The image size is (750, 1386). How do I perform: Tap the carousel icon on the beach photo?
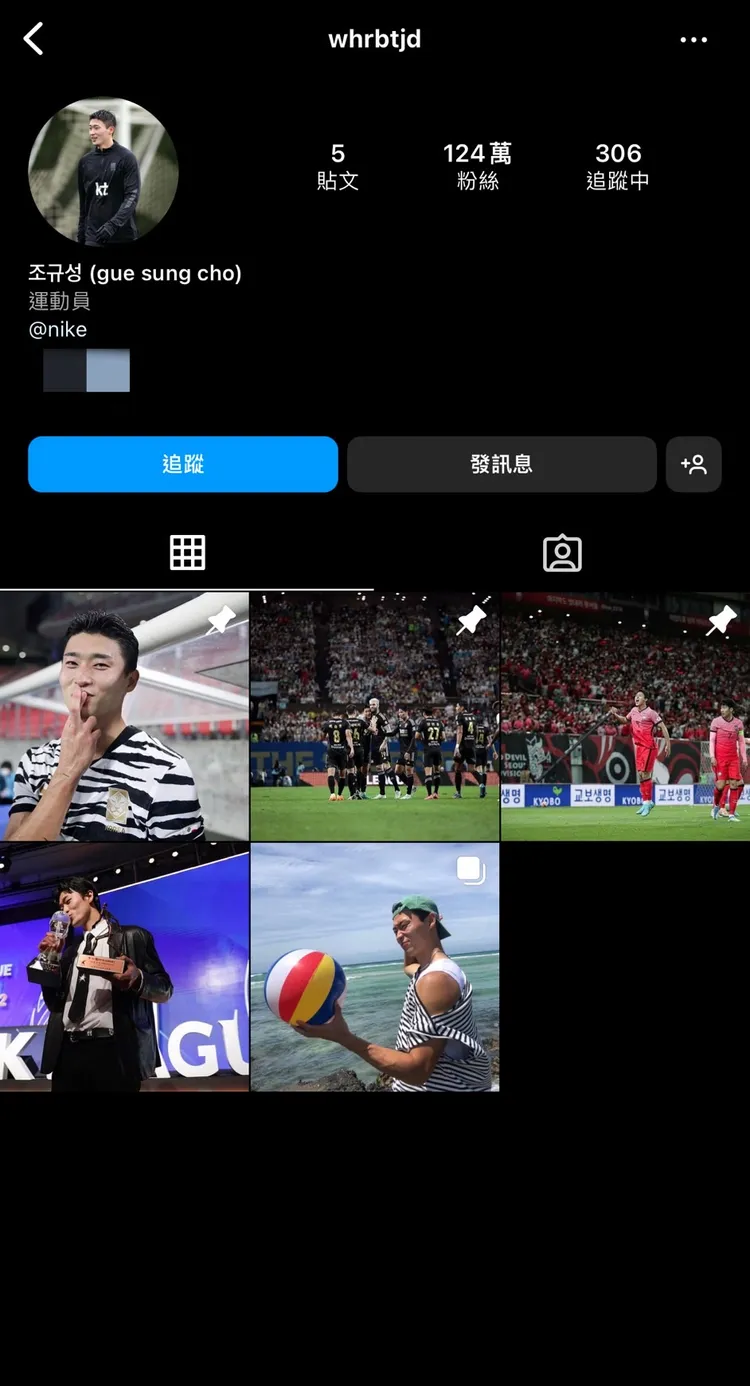click(469, 870)
